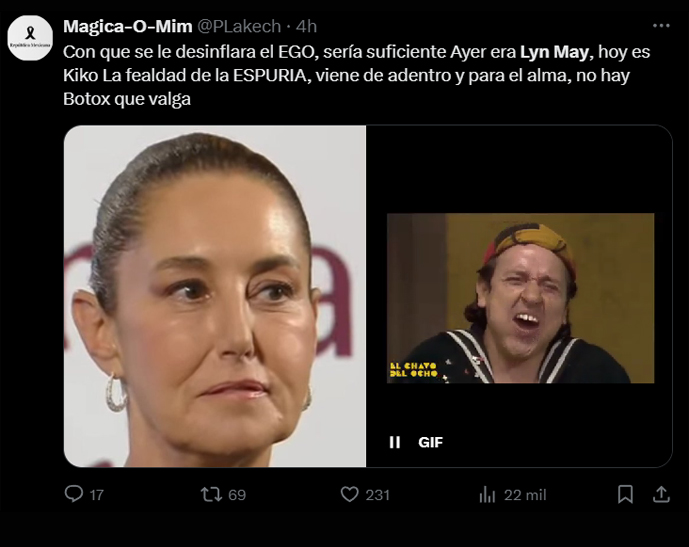
Task: Reply to this post
Action: coord(73,494)
